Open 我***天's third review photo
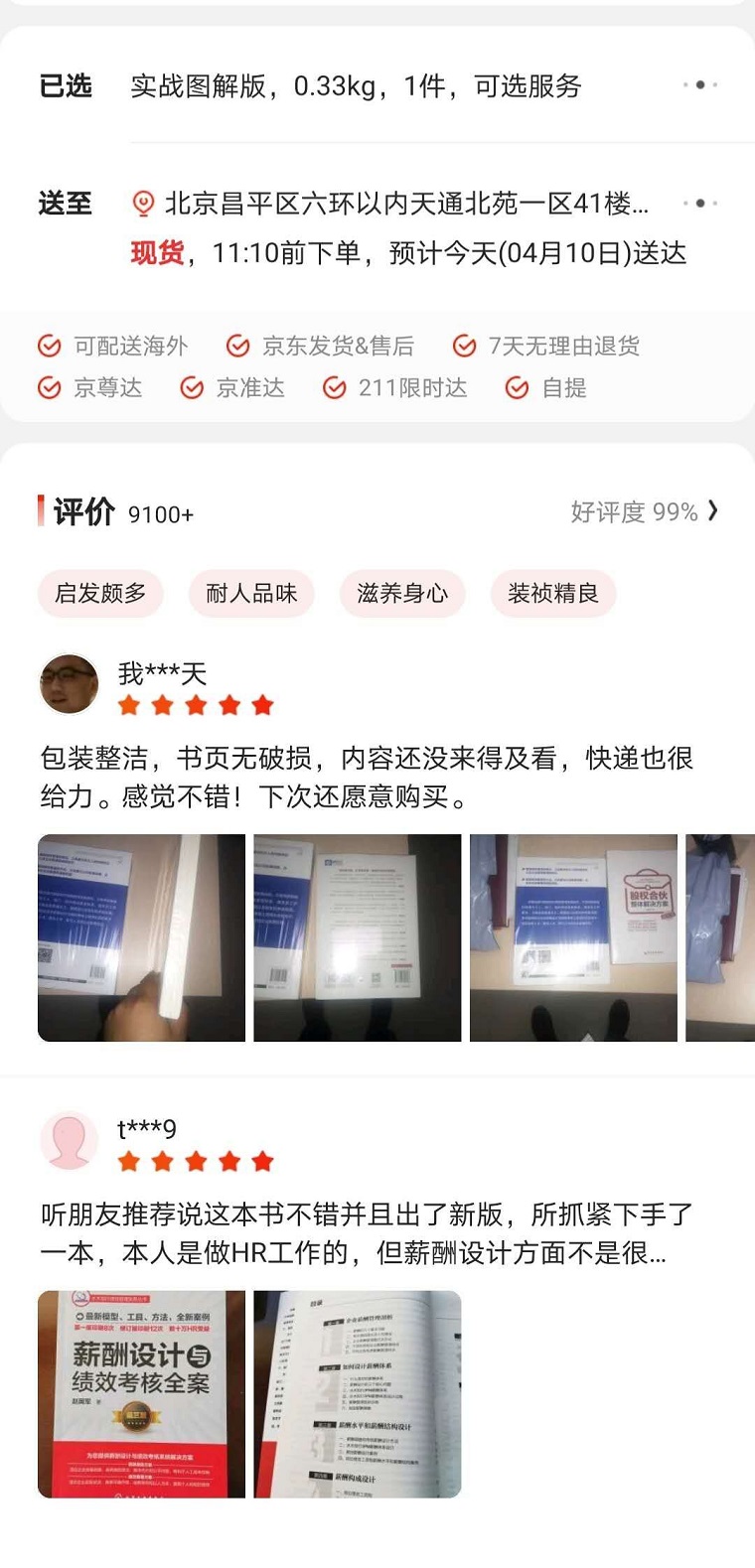The width and height of the screenshot is (755, 1568). [573, 937]
